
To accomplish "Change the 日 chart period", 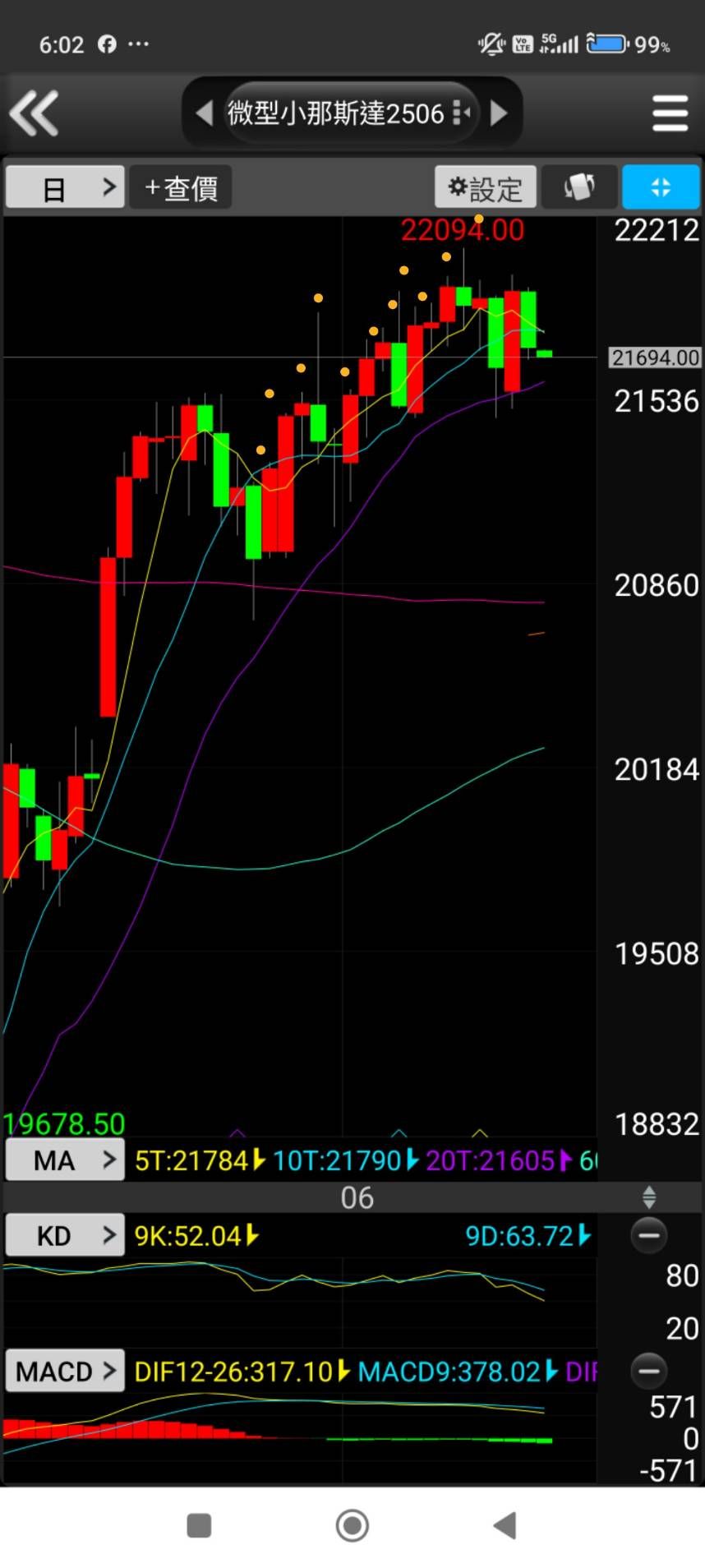I will coord(65,188).
